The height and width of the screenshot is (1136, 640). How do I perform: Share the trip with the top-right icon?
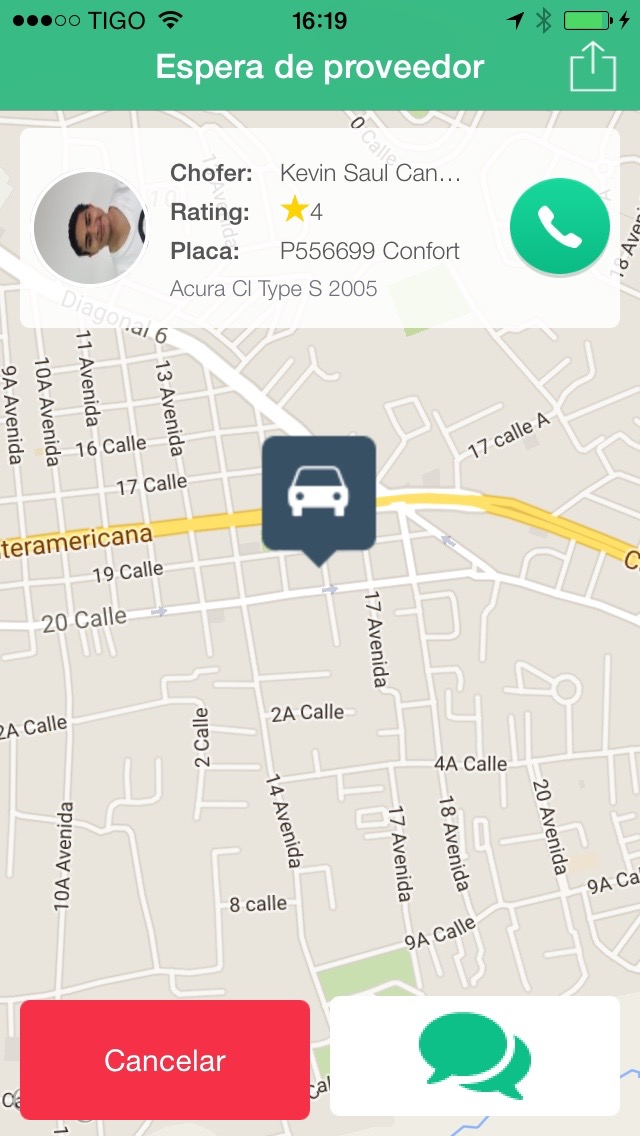pyautogui.click(x=593, y=67)
